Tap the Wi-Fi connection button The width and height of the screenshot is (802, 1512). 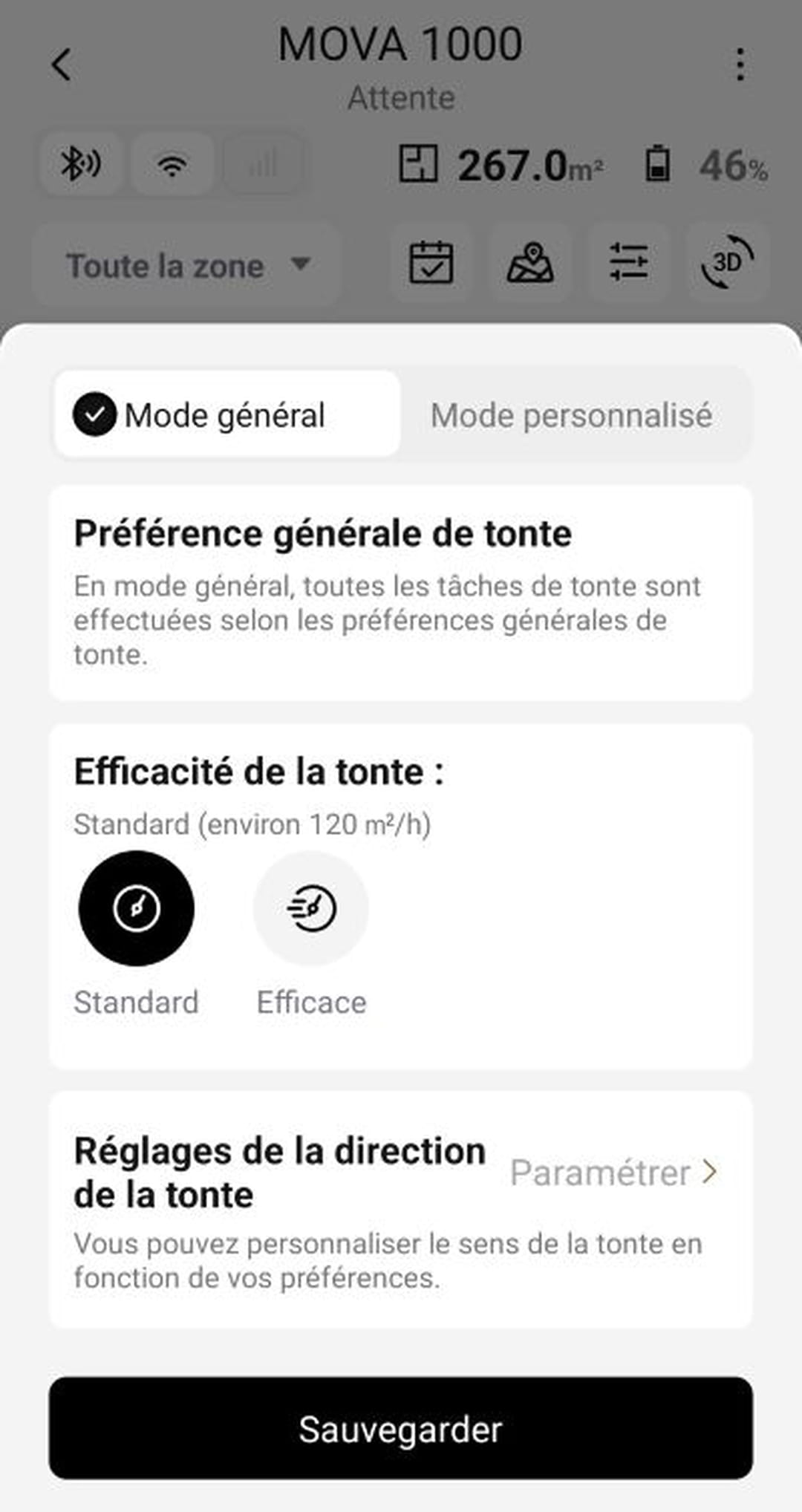point(172,164)
